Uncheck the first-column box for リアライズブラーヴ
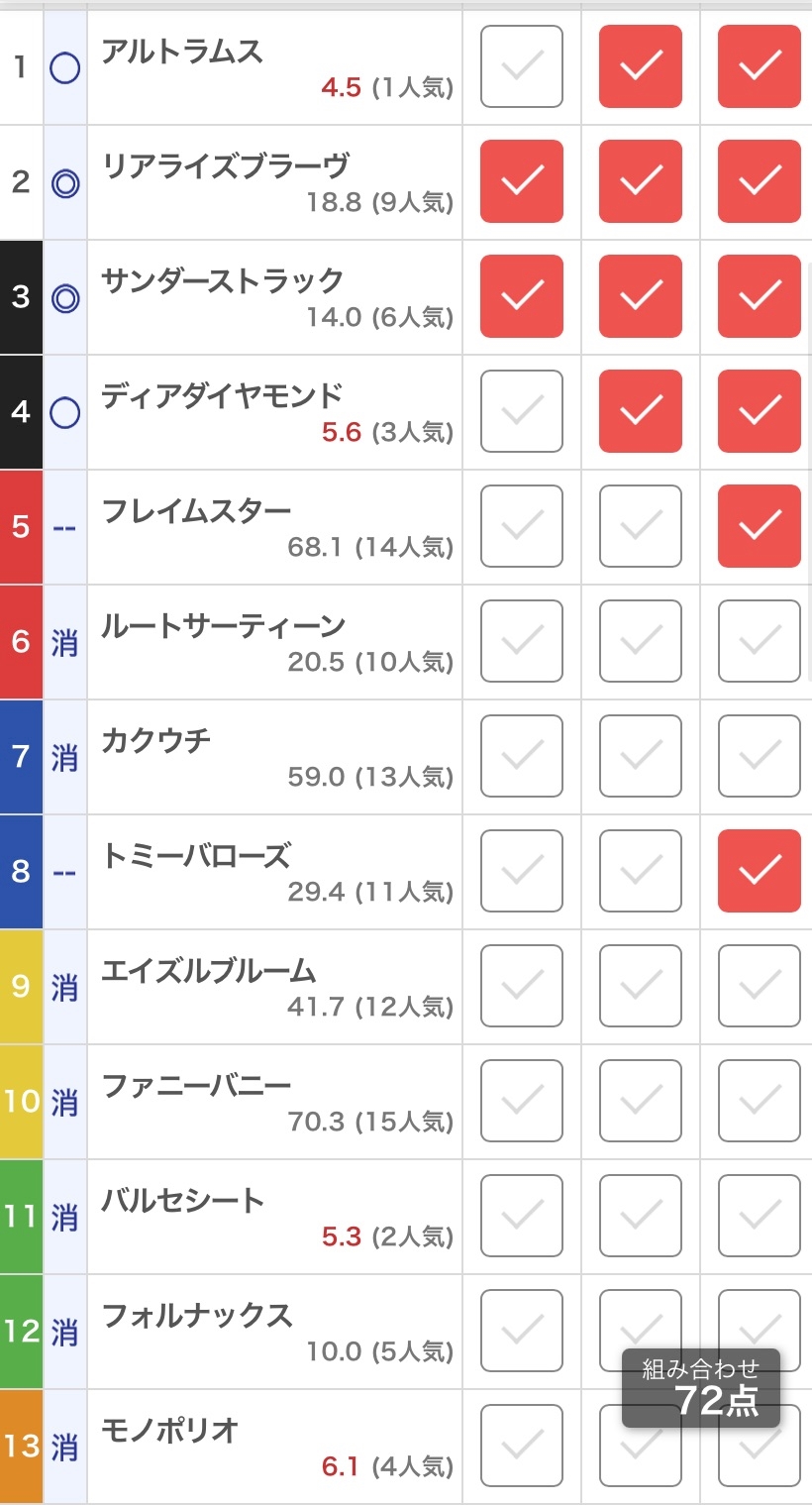Screen dimensions: 812x1505 pyautogui.click(x=522, y=181)
